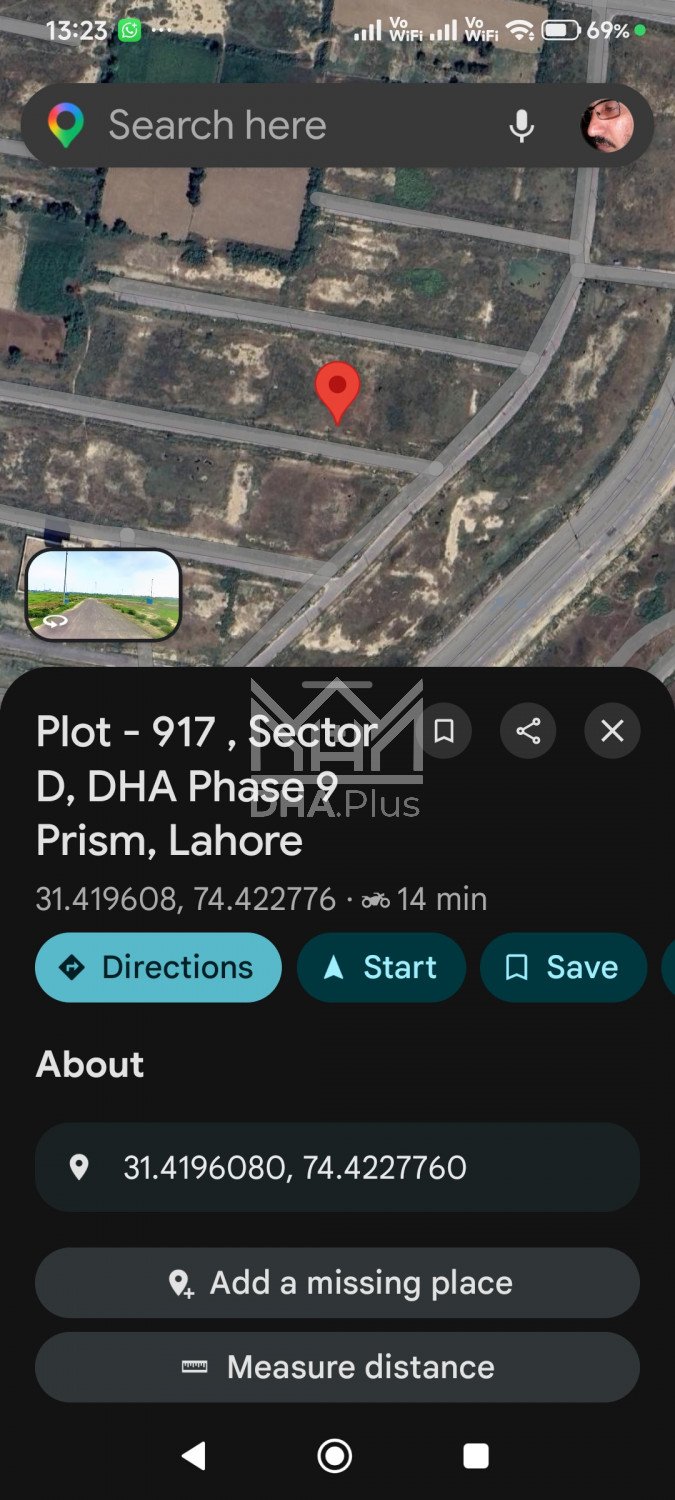Image resolution: width=675 pixels, height=1500 pixels.
Task: Select the coordinates row 31.4196080, 74.4227760
Action: (337, 1167)
